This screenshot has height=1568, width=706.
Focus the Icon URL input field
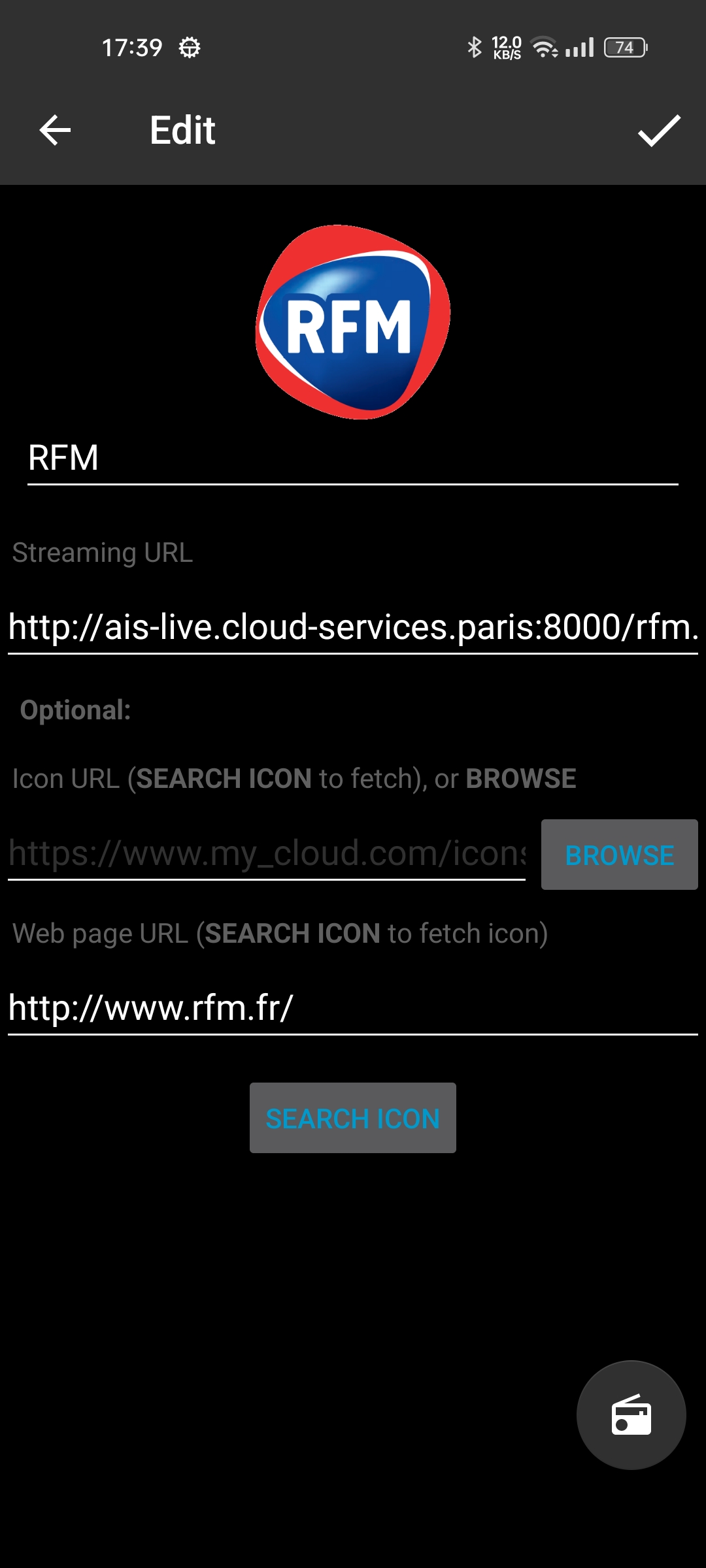(x=267, y=854)
